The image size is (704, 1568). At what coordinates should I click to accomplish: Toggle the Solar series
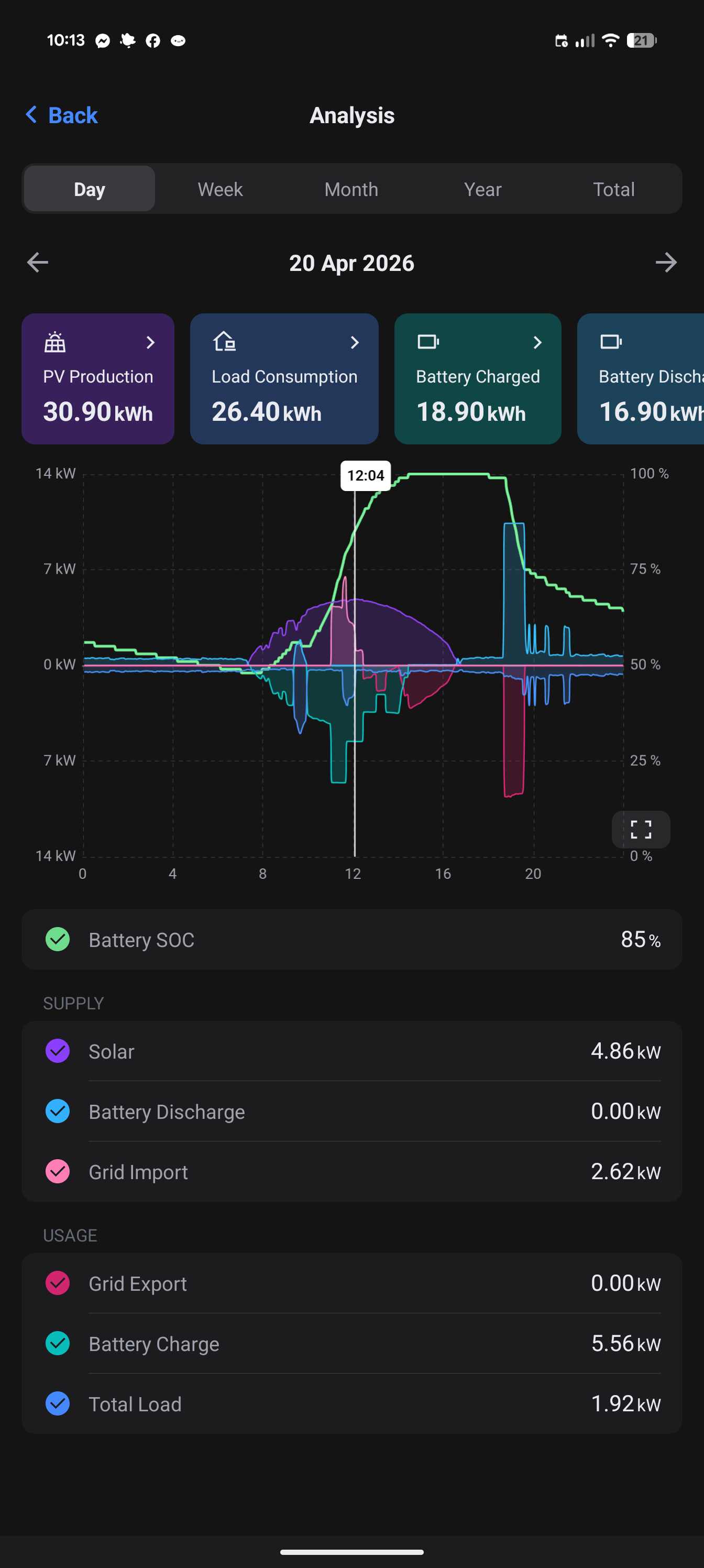tap(58, 1051)
